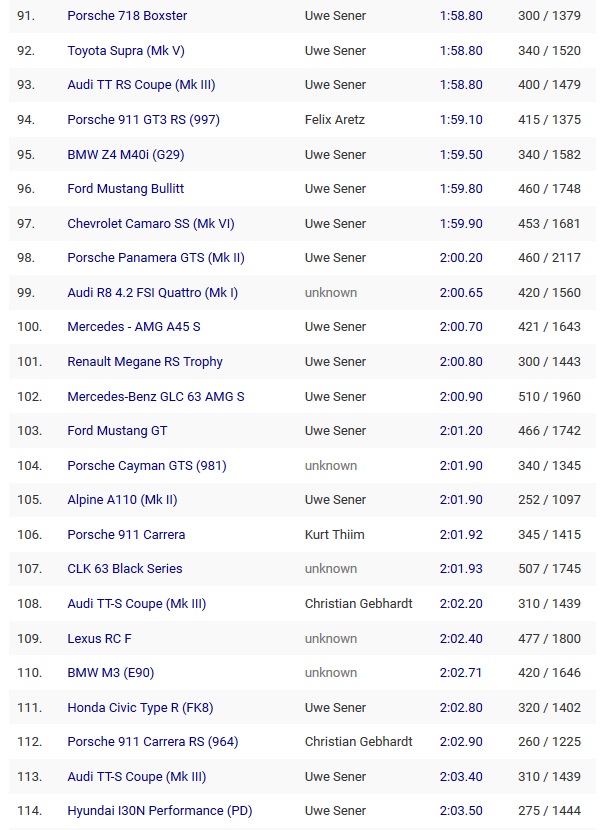View Audi TT RS Coupe (Mk III)

[141, 85]
